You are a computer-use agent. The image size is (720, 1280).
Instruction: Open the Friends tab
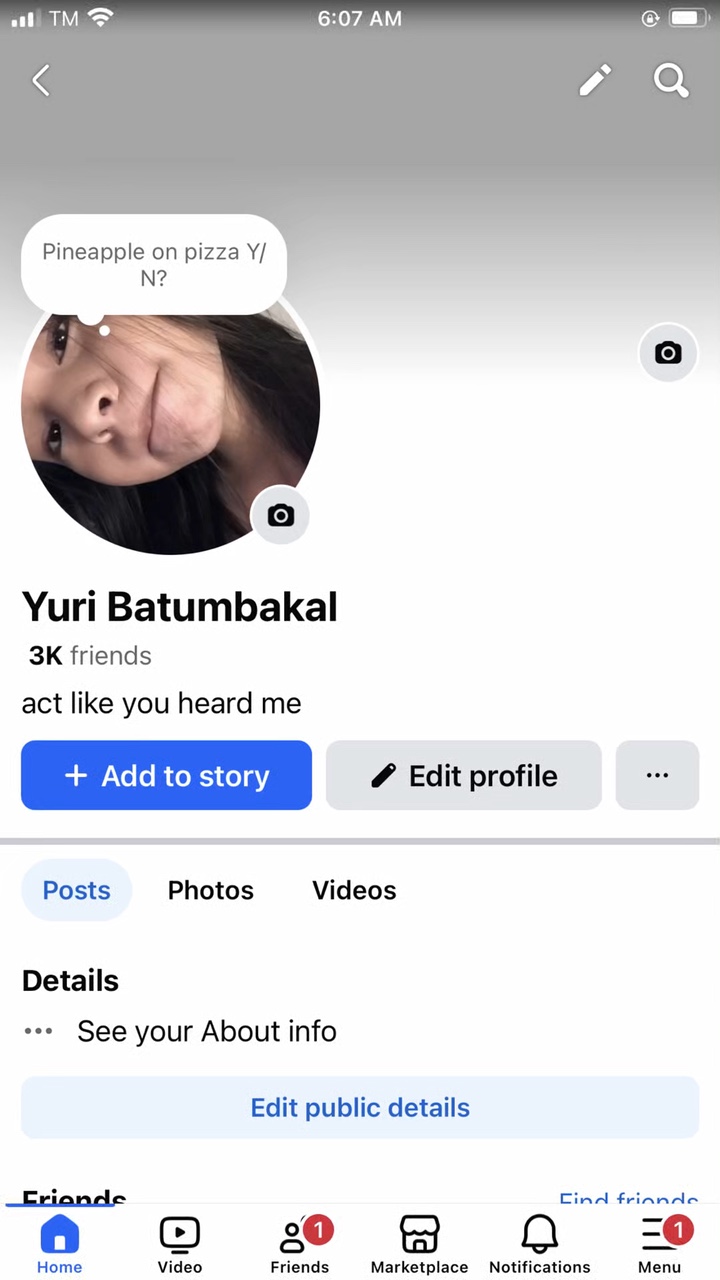pos(300,1245)
